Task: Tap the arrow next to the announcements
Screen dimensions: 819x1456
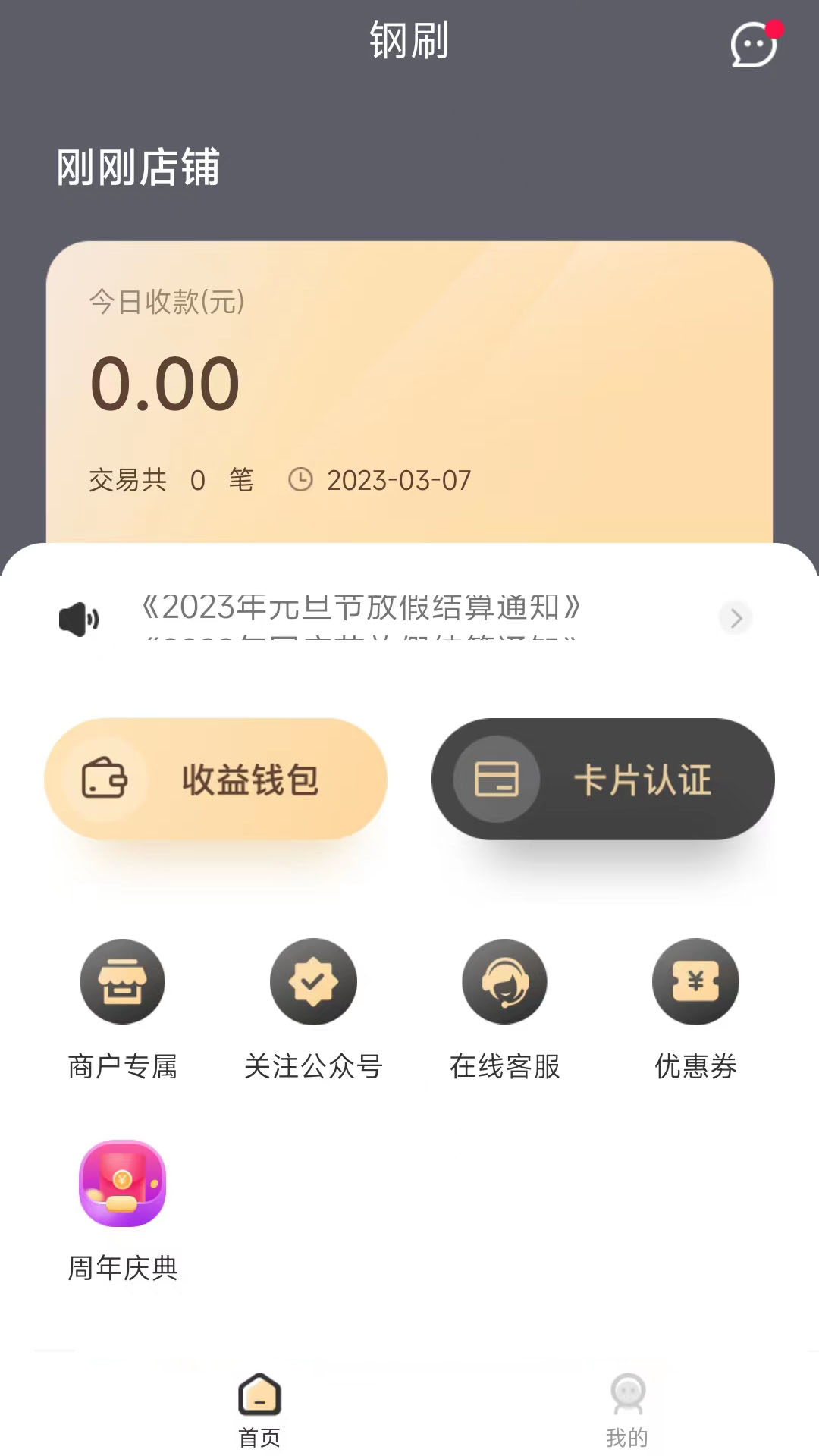Action: click(735, 618)
